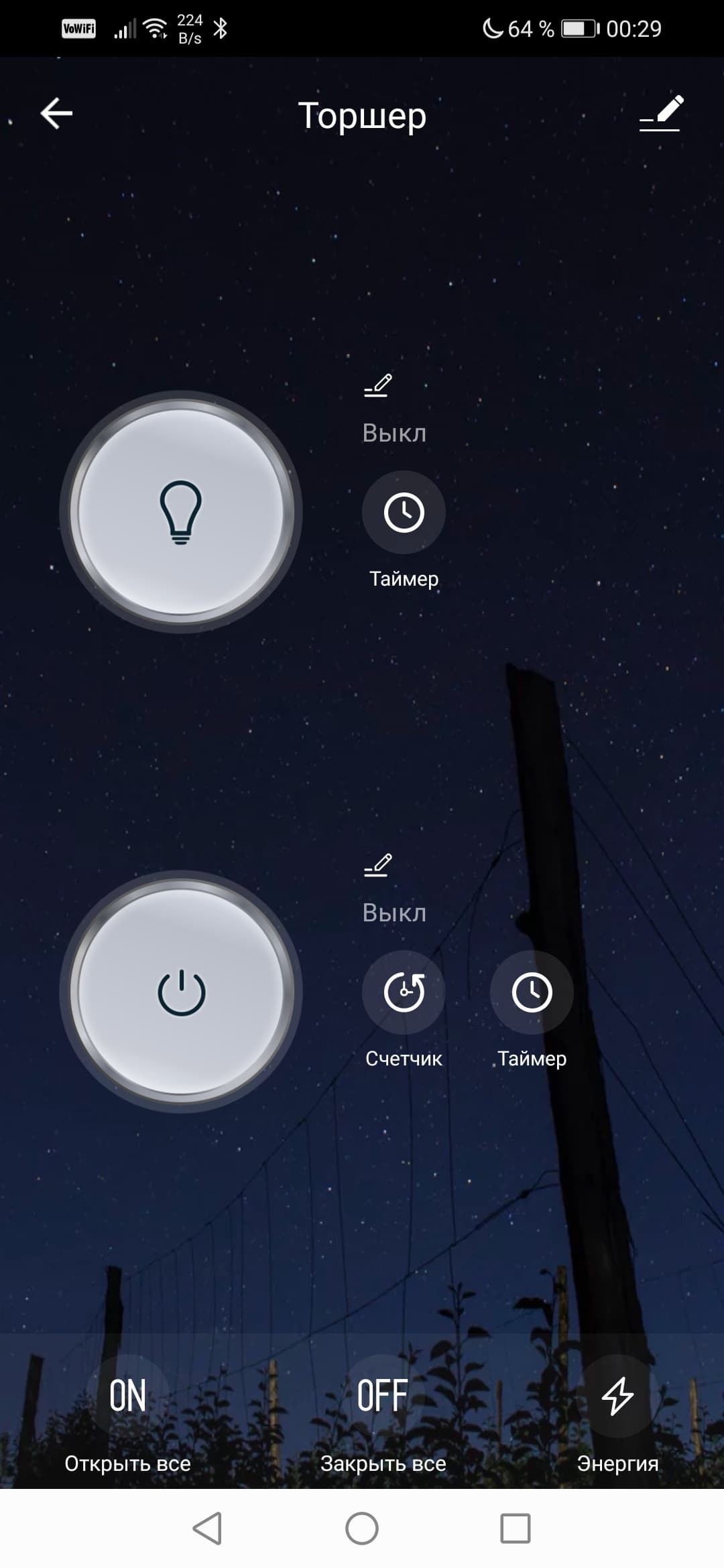Open Счетчик countdown for the power switch
Viewport: 724px width, 1568px height.
[404, 992]
